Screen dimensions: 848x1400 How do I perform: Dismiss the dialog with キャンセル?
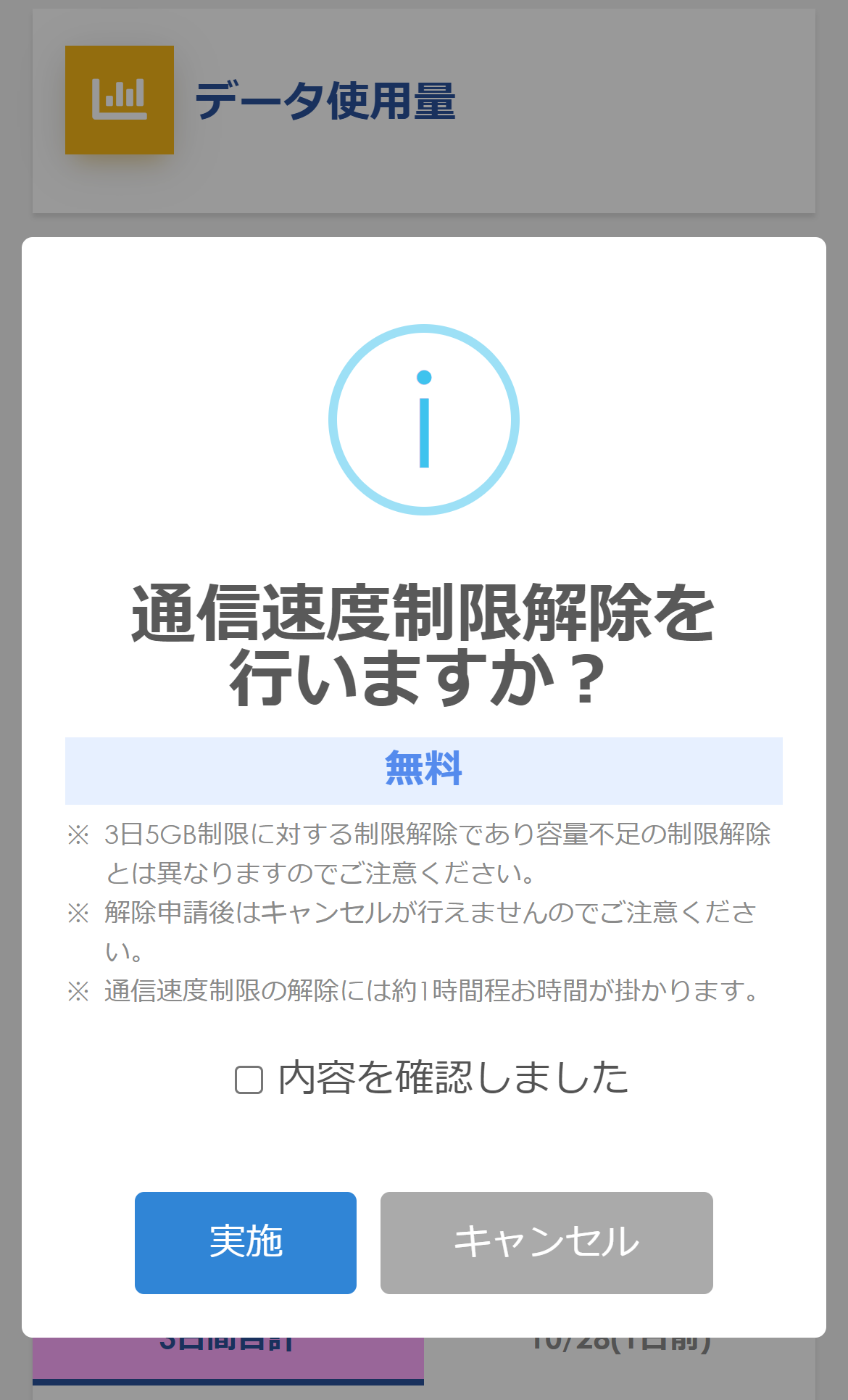click(546, 1243)
